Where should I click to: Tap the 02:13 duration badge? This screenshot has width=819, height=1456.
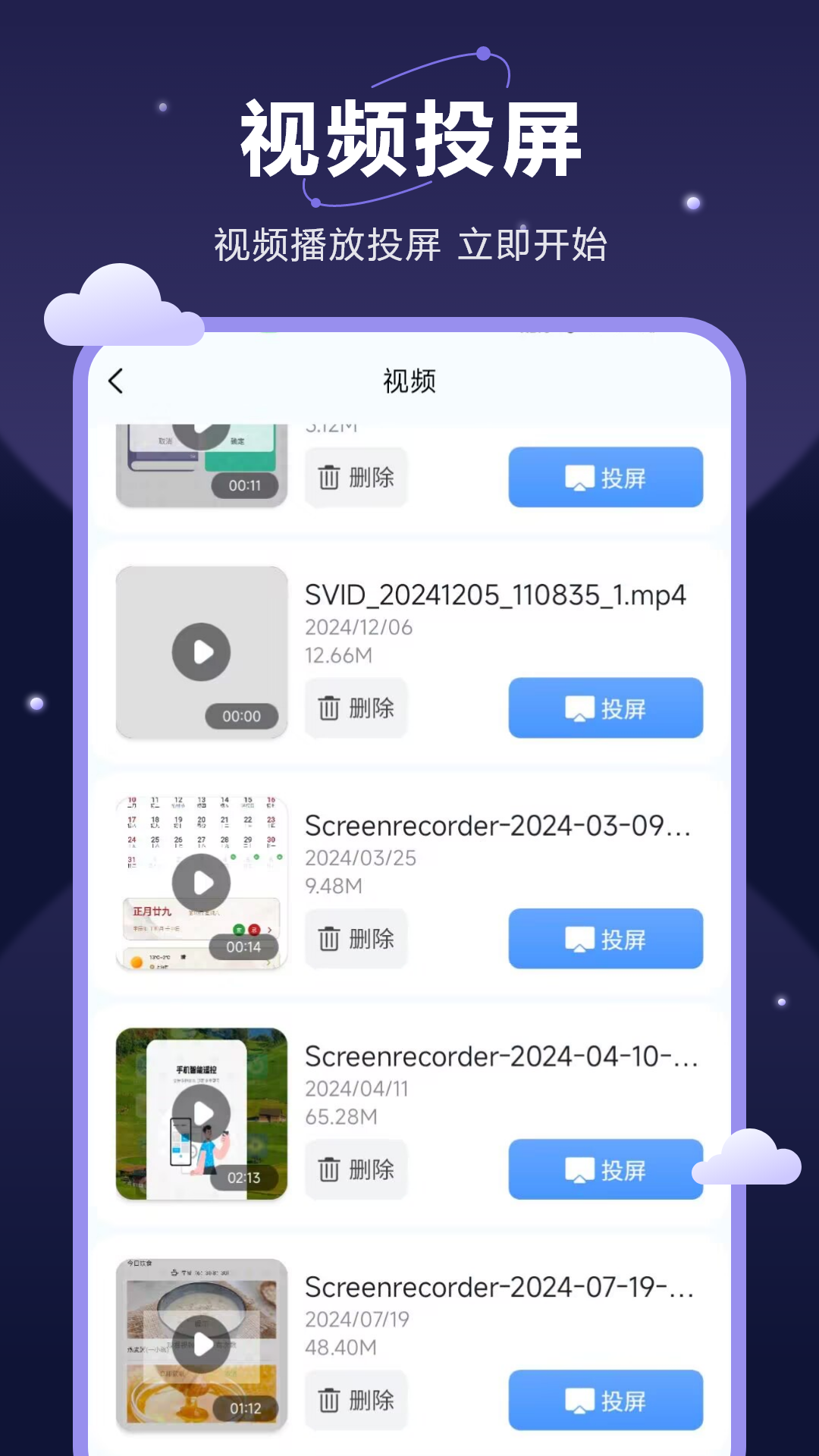point(244,1177)
